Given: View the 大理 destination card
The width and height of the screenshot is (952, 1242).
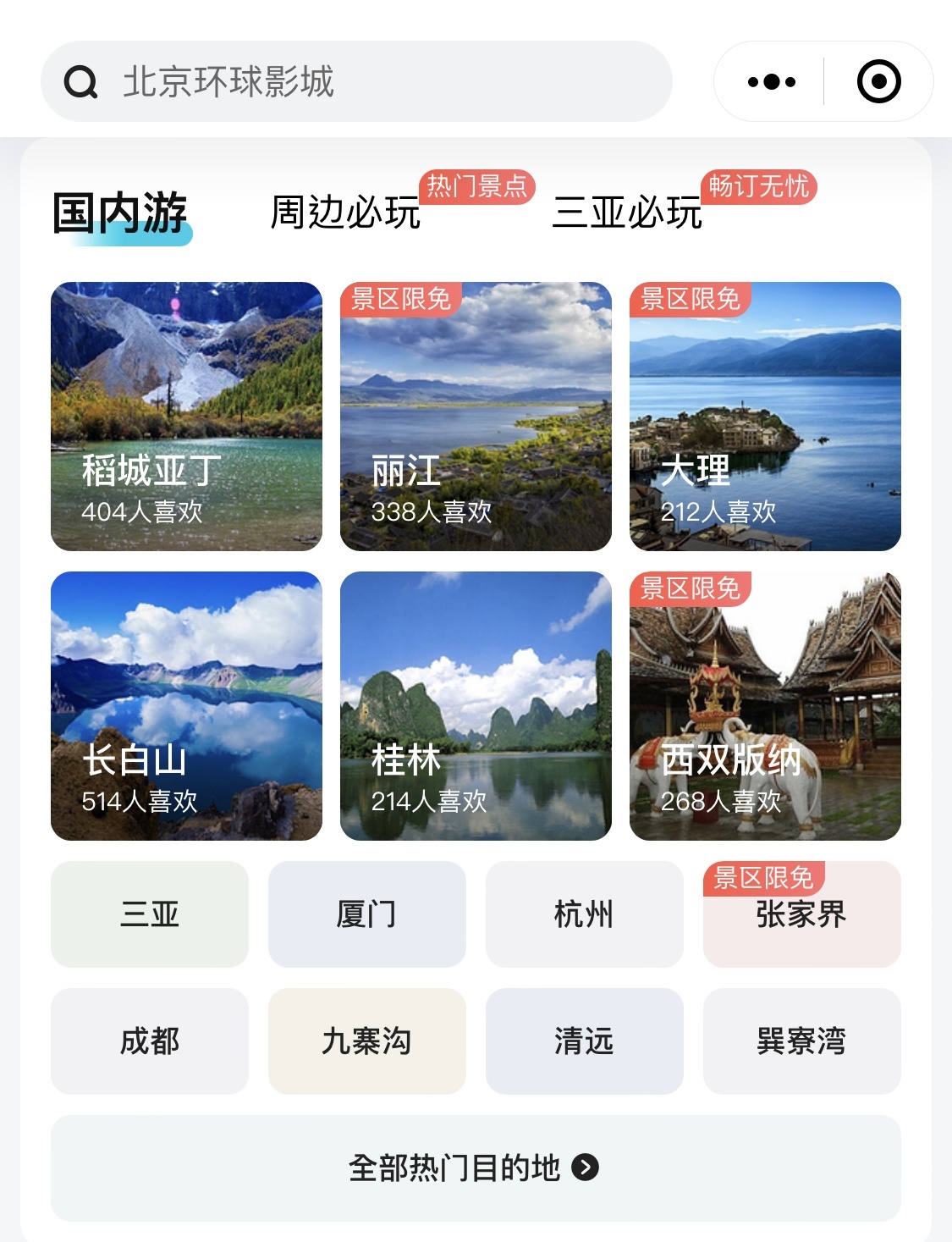Looking at the screenshot, I should (765, 417).
